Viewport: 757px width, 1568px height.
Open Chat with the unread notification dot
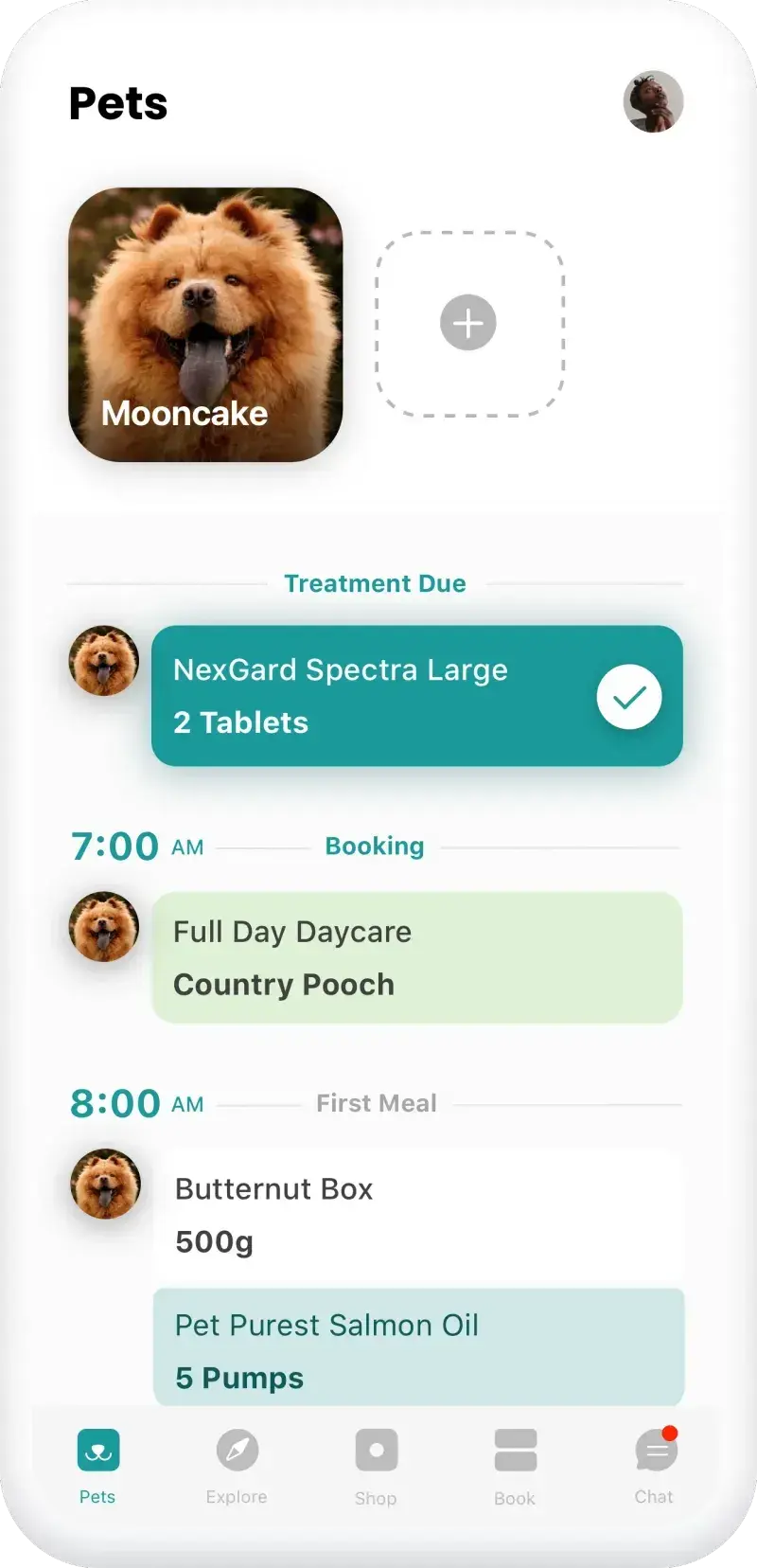pyautogui.click(x=654, y=1449)
